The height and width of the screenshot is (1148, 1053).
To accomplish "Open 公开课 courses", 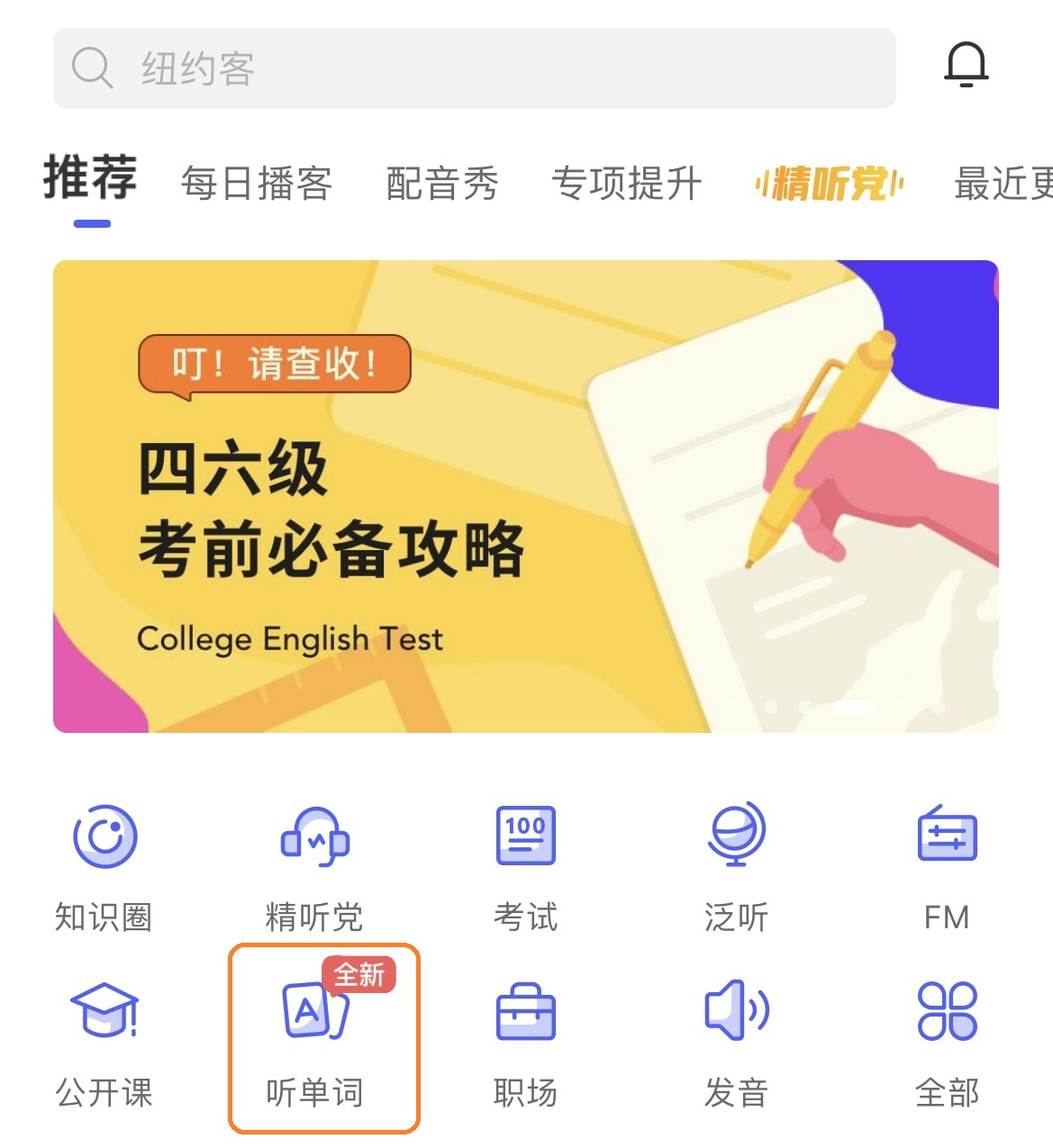I will coord(104,1042).
